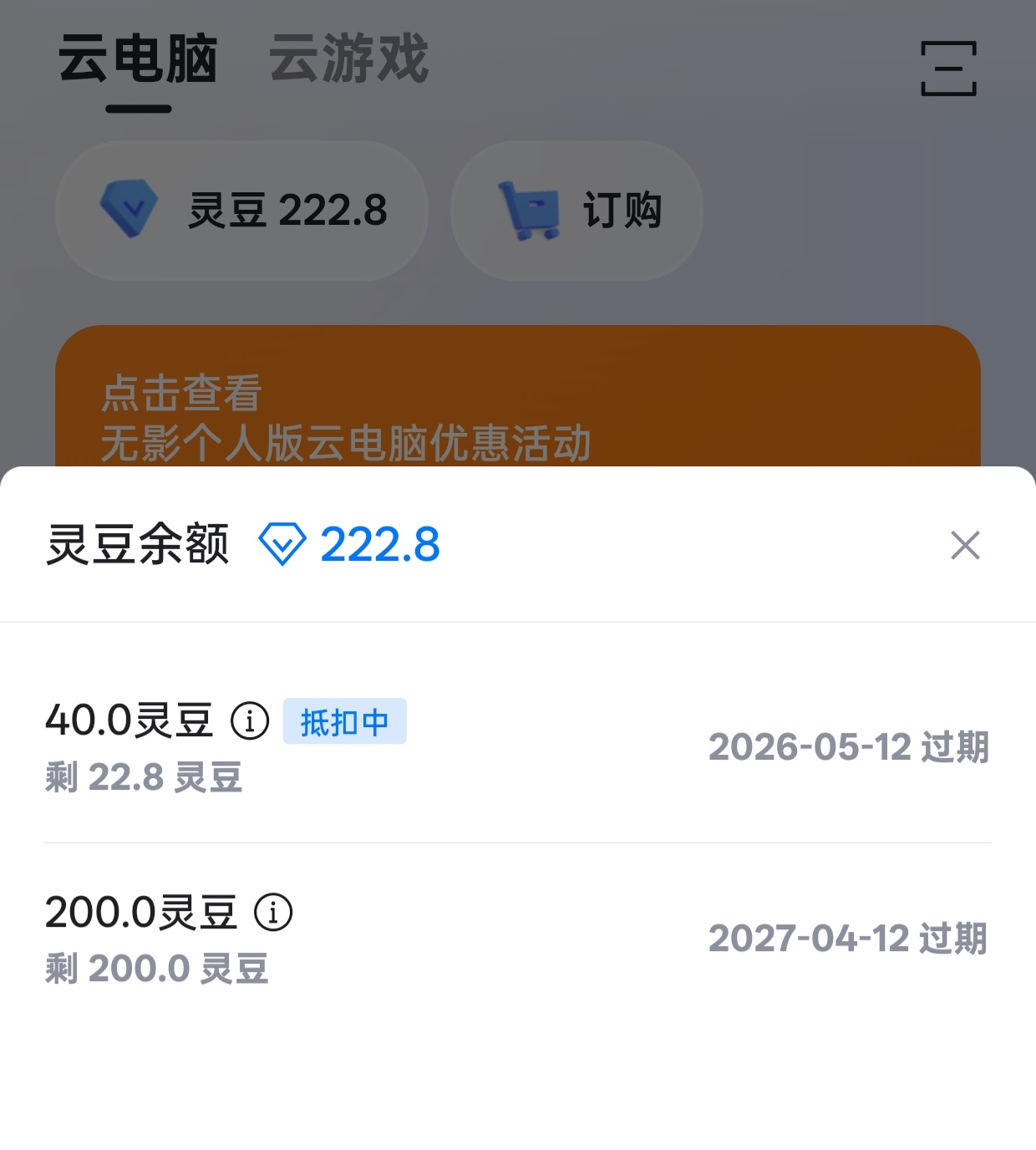Tap the 订购 button

pyautogui.click(x=576, y=211)
